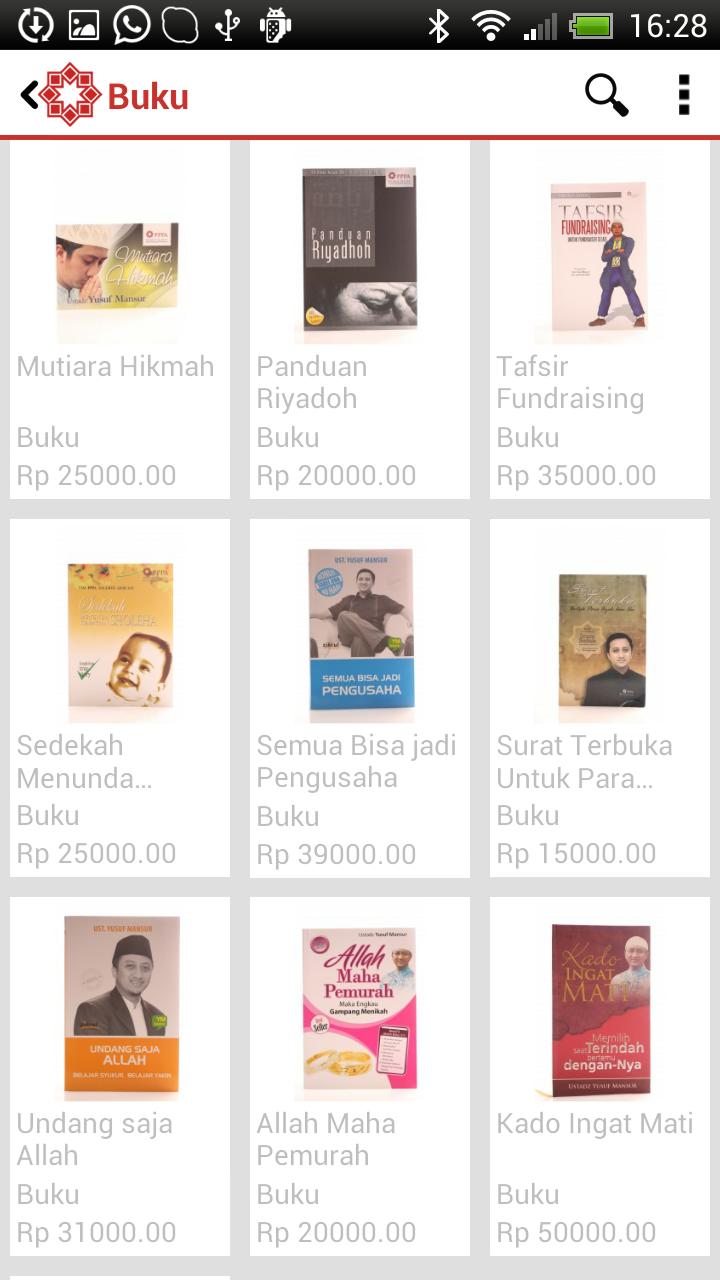
Task: Open the overflow menu
Action: (684, 95)
